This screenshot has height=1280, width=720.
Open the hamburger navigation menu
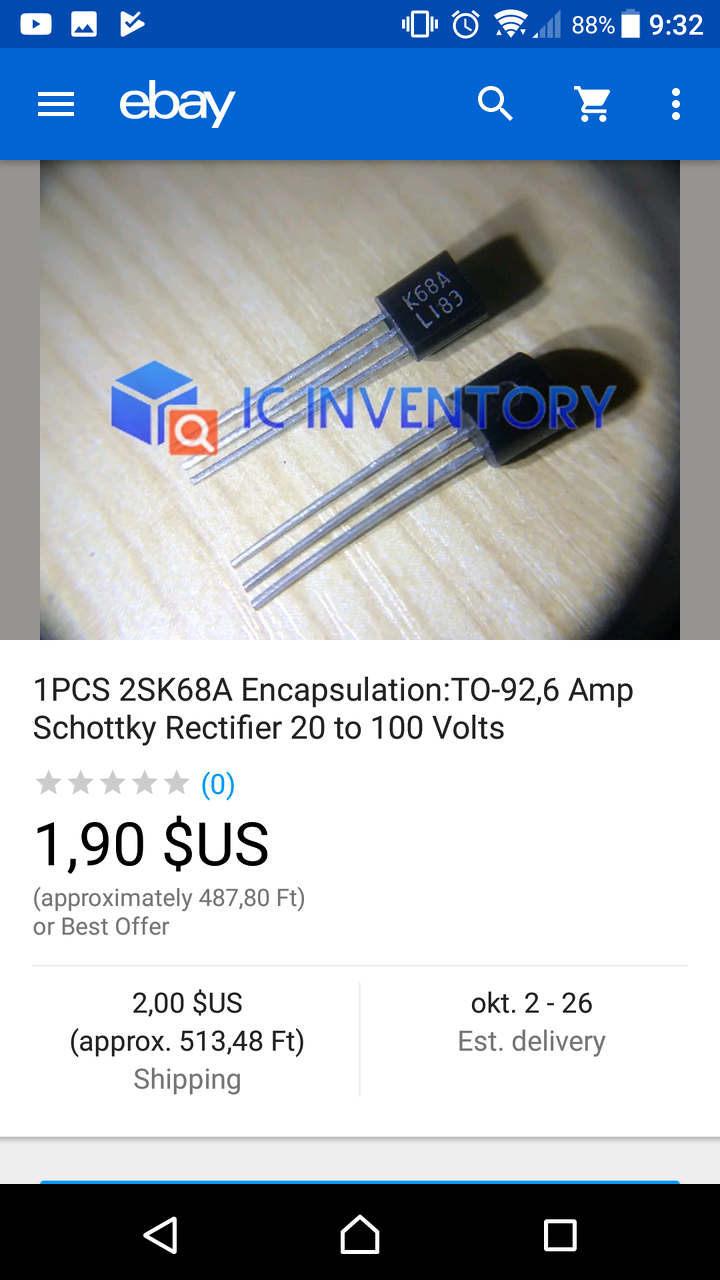pyautogui.click(x=56, y=104)
